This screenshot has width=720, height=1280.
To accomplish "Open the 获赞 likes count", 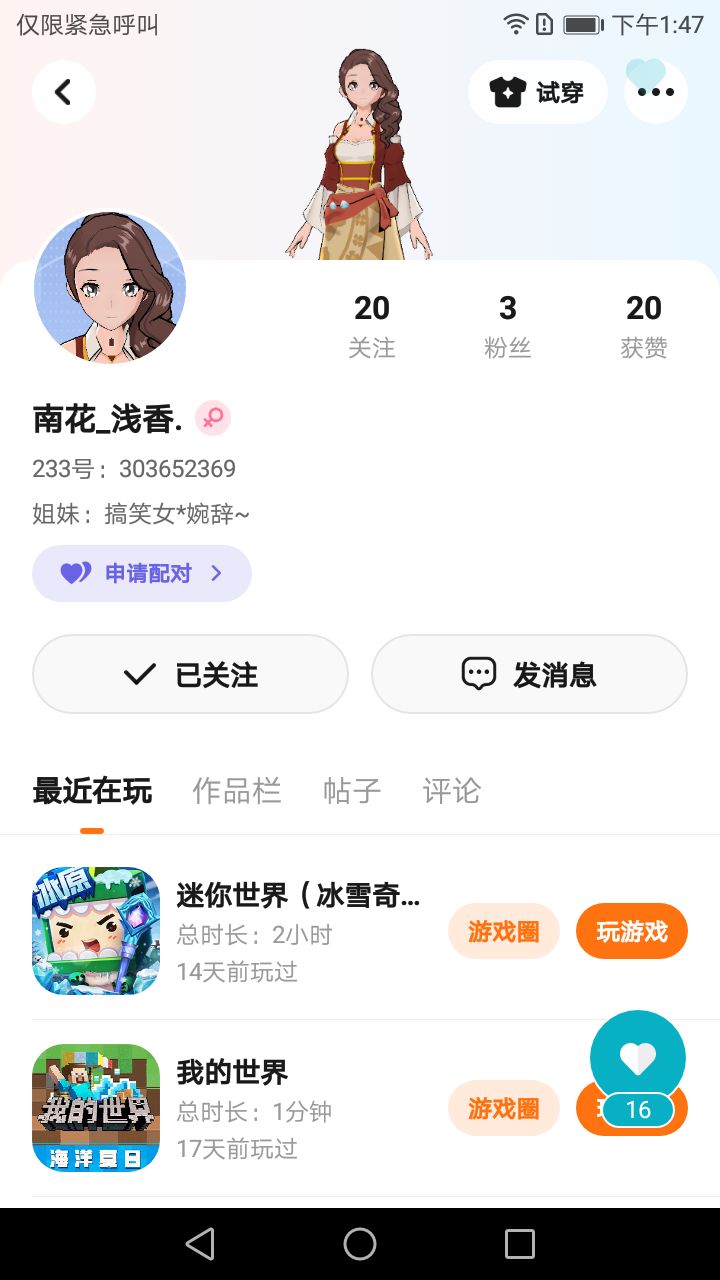I will coord(643,325).
